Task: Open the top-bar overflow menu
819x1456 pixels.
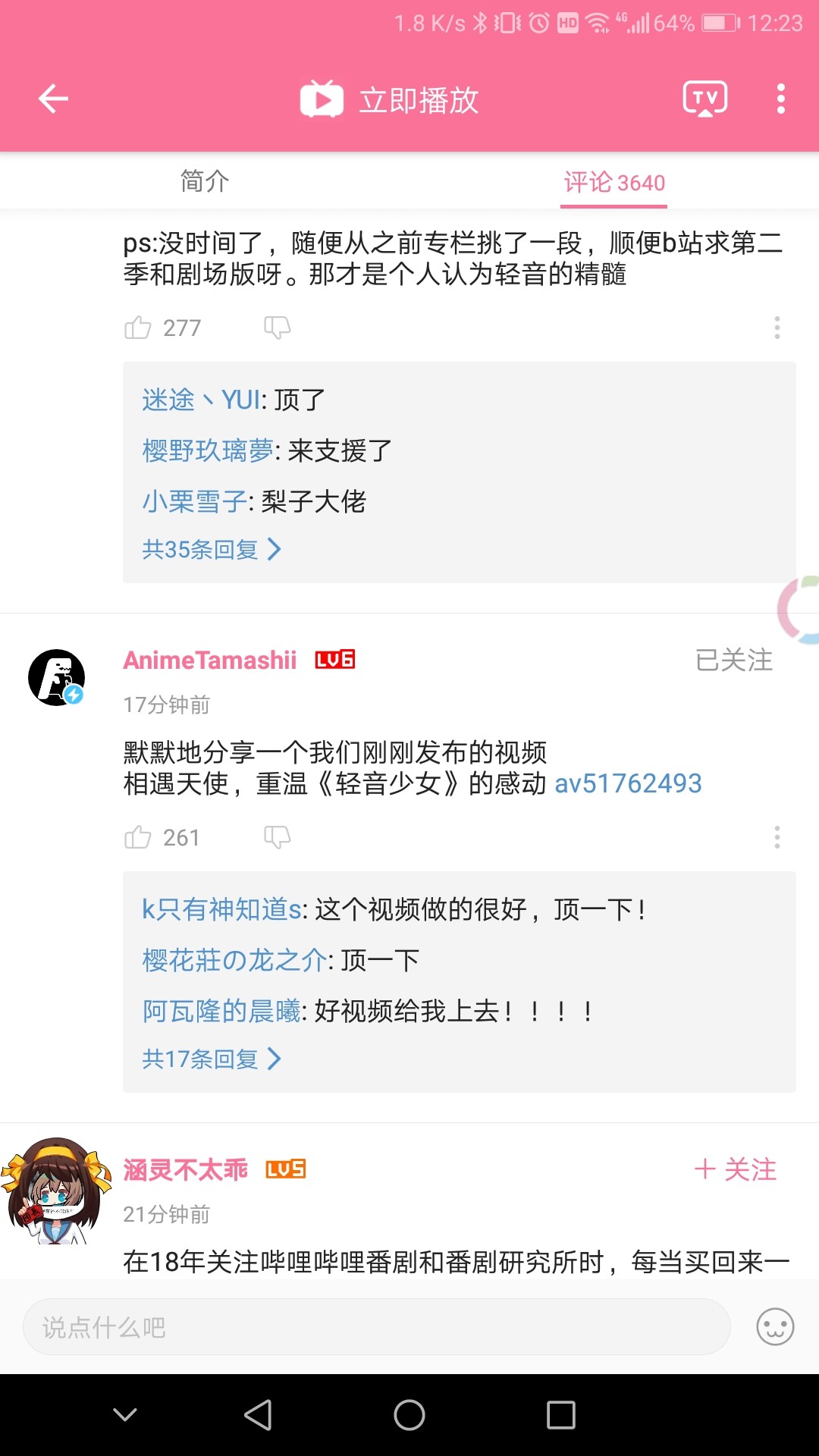Action: (x=780, y=99)
